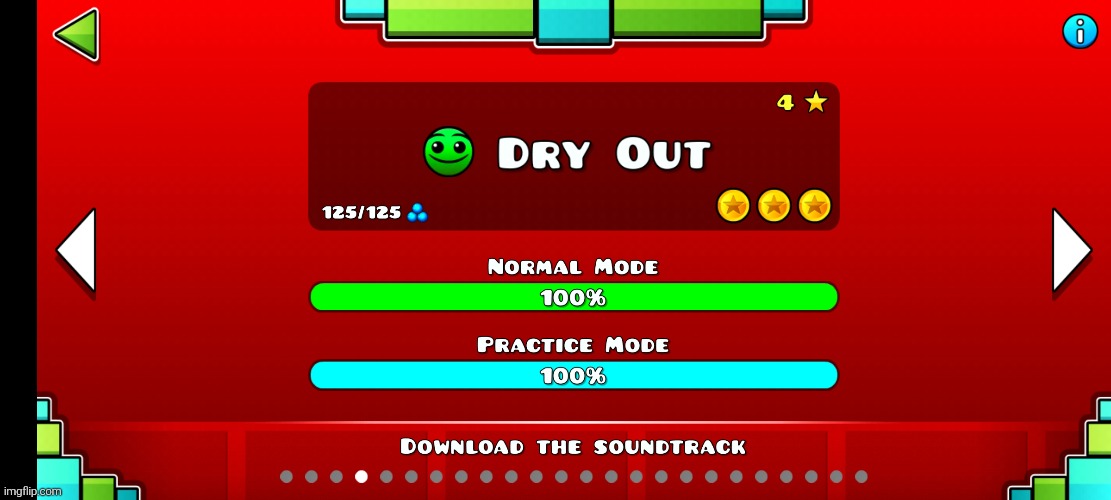Open the blue info button
The height and width of the screenshot is (500, 1111).
point(1079,31)
